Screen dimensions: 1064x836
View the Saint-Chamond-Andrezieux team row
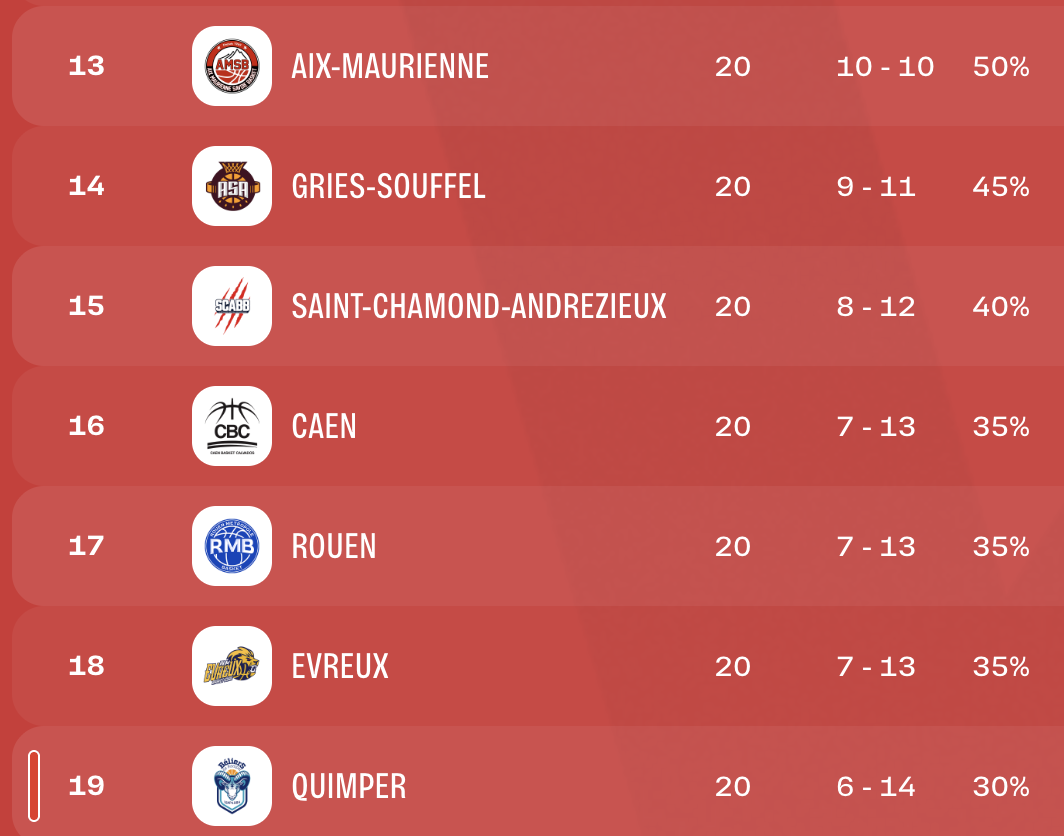[478, 306]
